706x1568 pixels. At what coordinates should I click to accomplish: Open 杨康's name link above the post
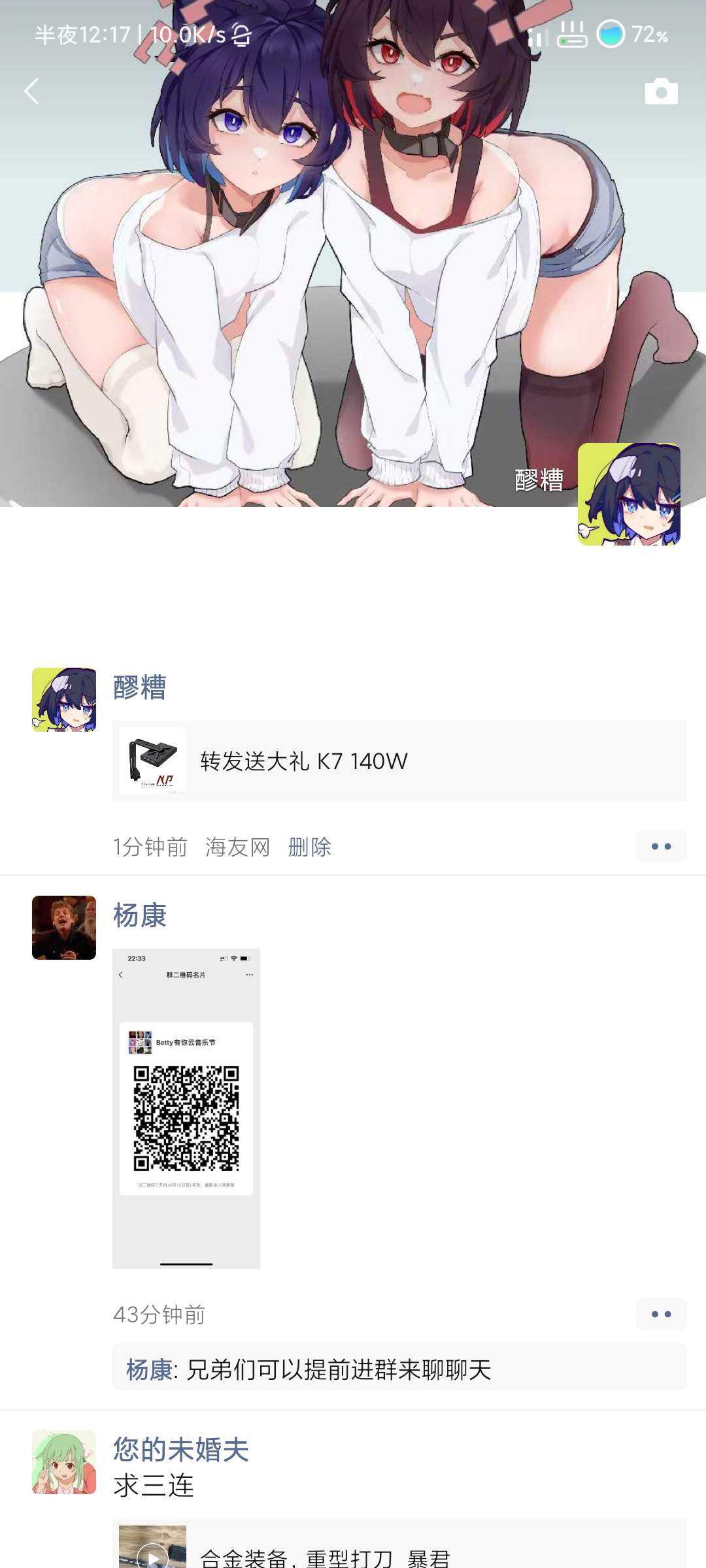[x=140, y=915]
